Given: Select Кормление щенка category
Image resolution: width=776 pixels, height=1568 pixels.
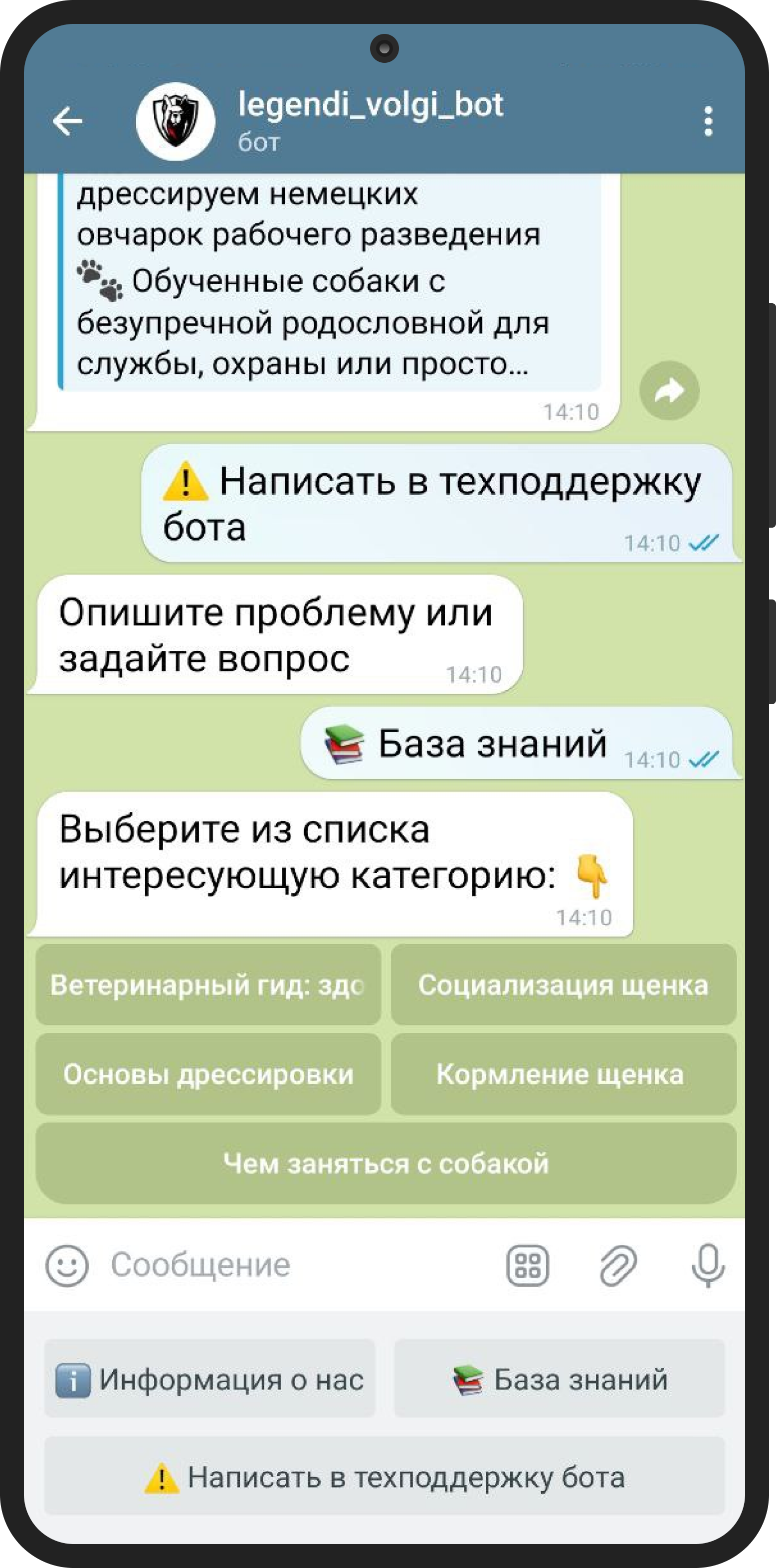Looking at the screenshot, I should (x=563, y=1074).
